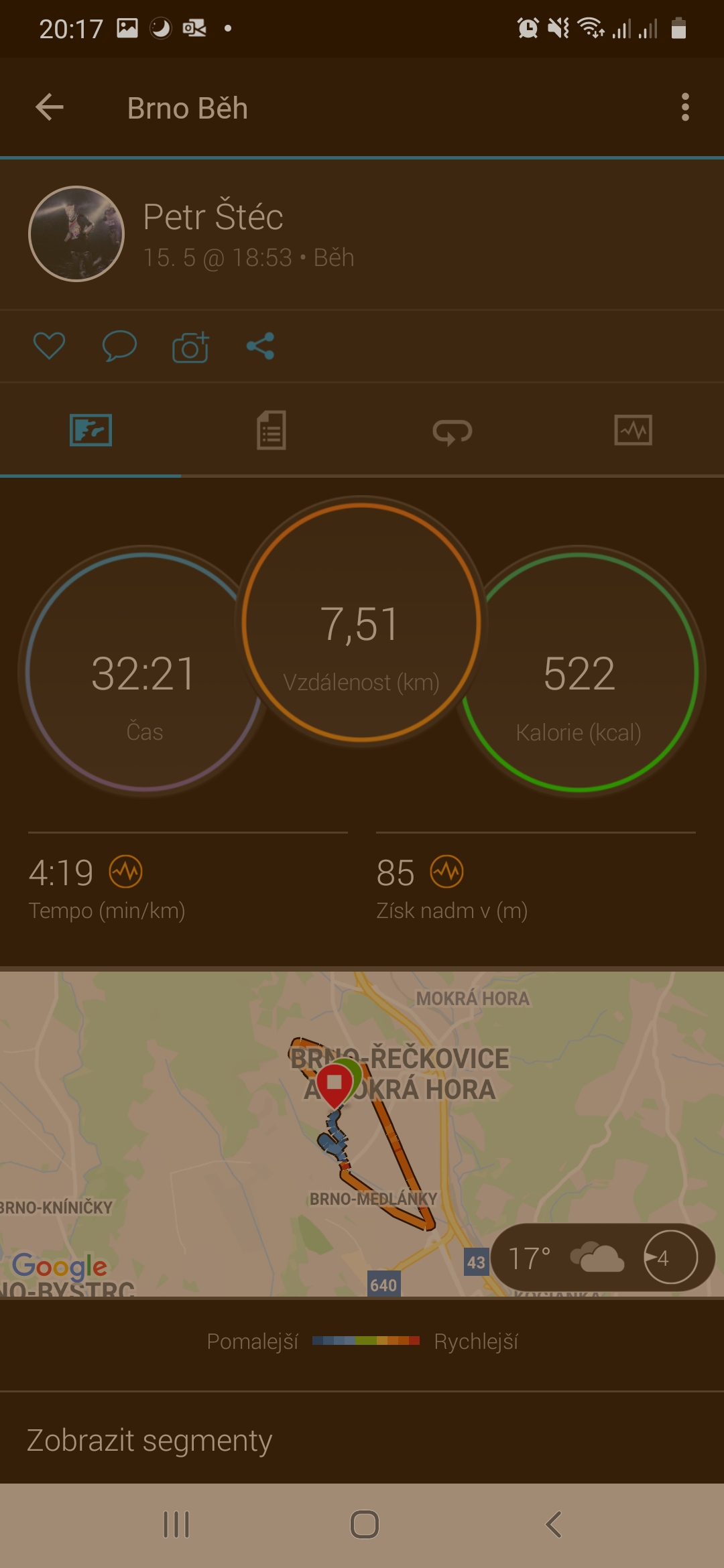This screenshot has width=724, height=1568.
Task: Open the elevation chart icon next to 85
Action: click(447, 872)
